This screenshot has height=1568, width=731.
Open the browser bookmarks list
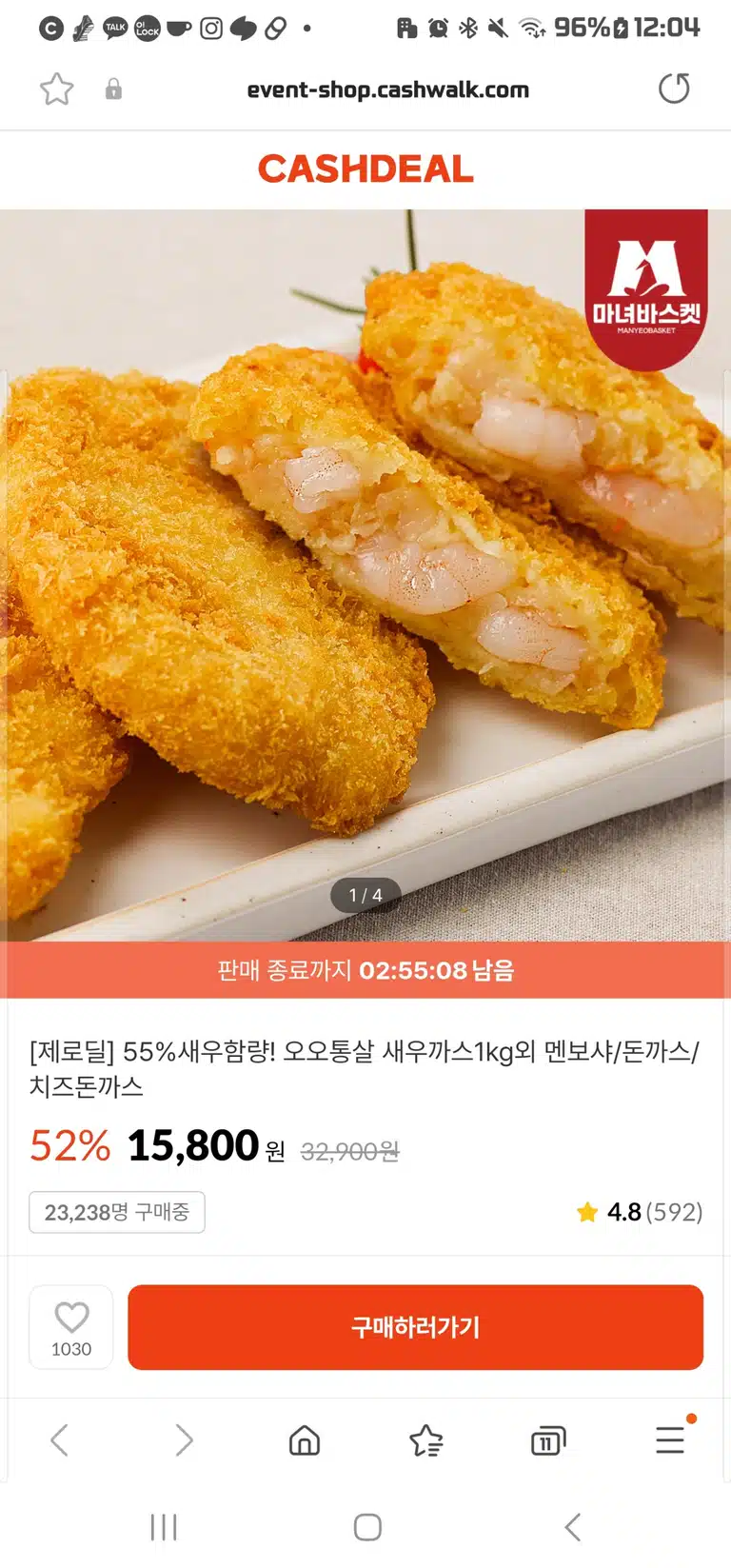[x=426, y=1440]
